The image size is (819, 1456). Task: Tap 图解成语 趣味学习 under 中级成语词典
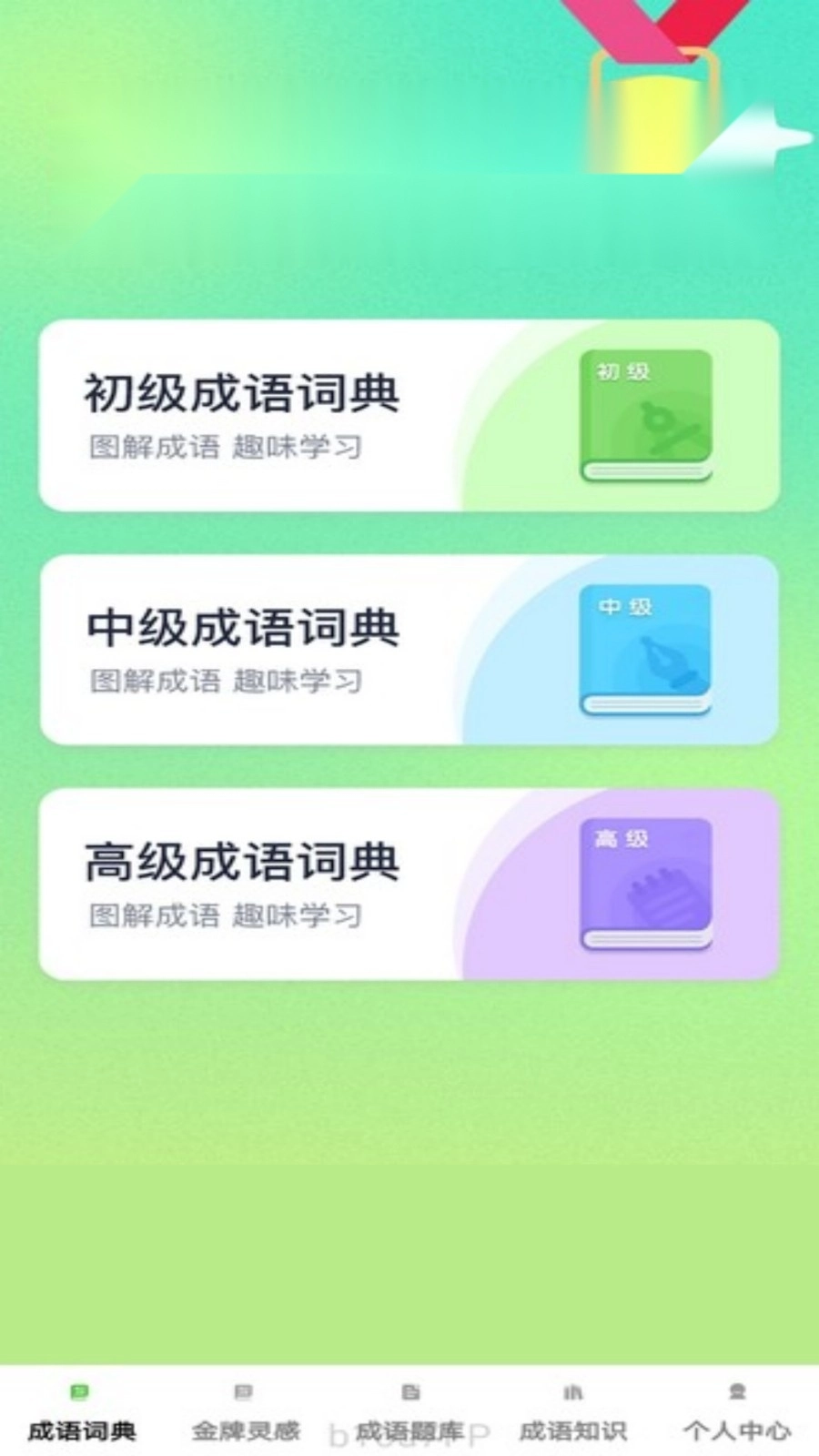point(225,680)
